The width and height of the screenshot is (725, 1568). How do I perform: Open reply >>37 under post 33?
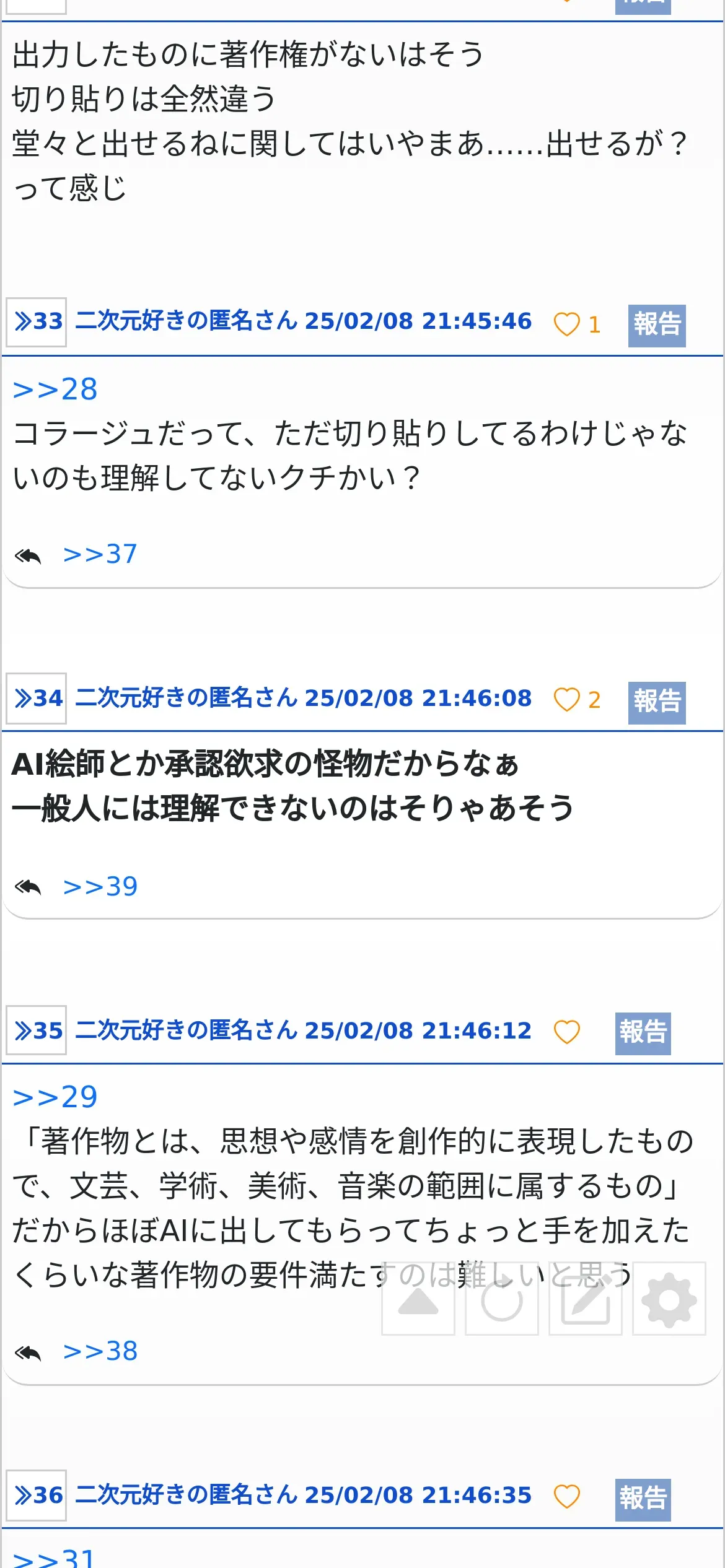(x=100, y=554)
